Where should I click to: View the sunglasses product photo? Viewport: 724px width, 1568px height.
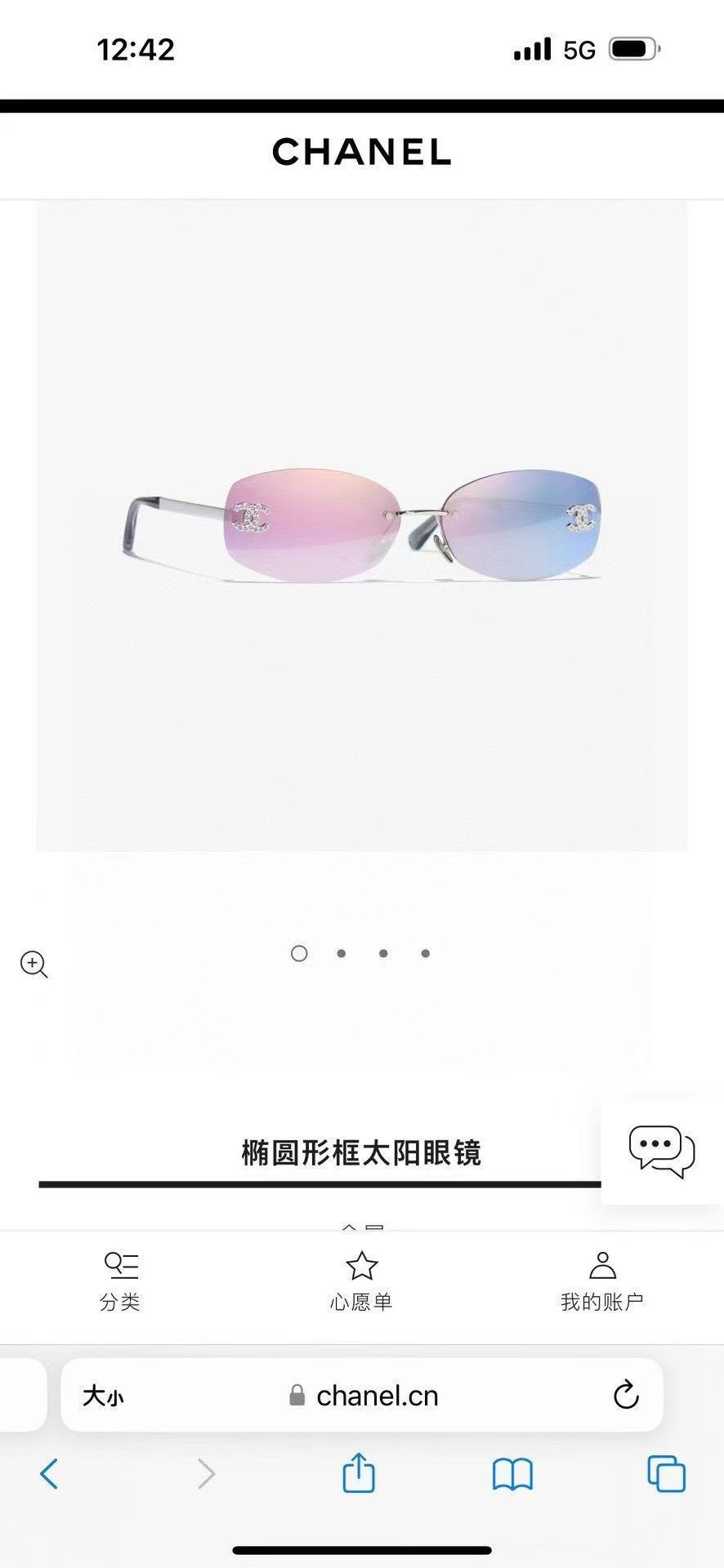point(362,527)
